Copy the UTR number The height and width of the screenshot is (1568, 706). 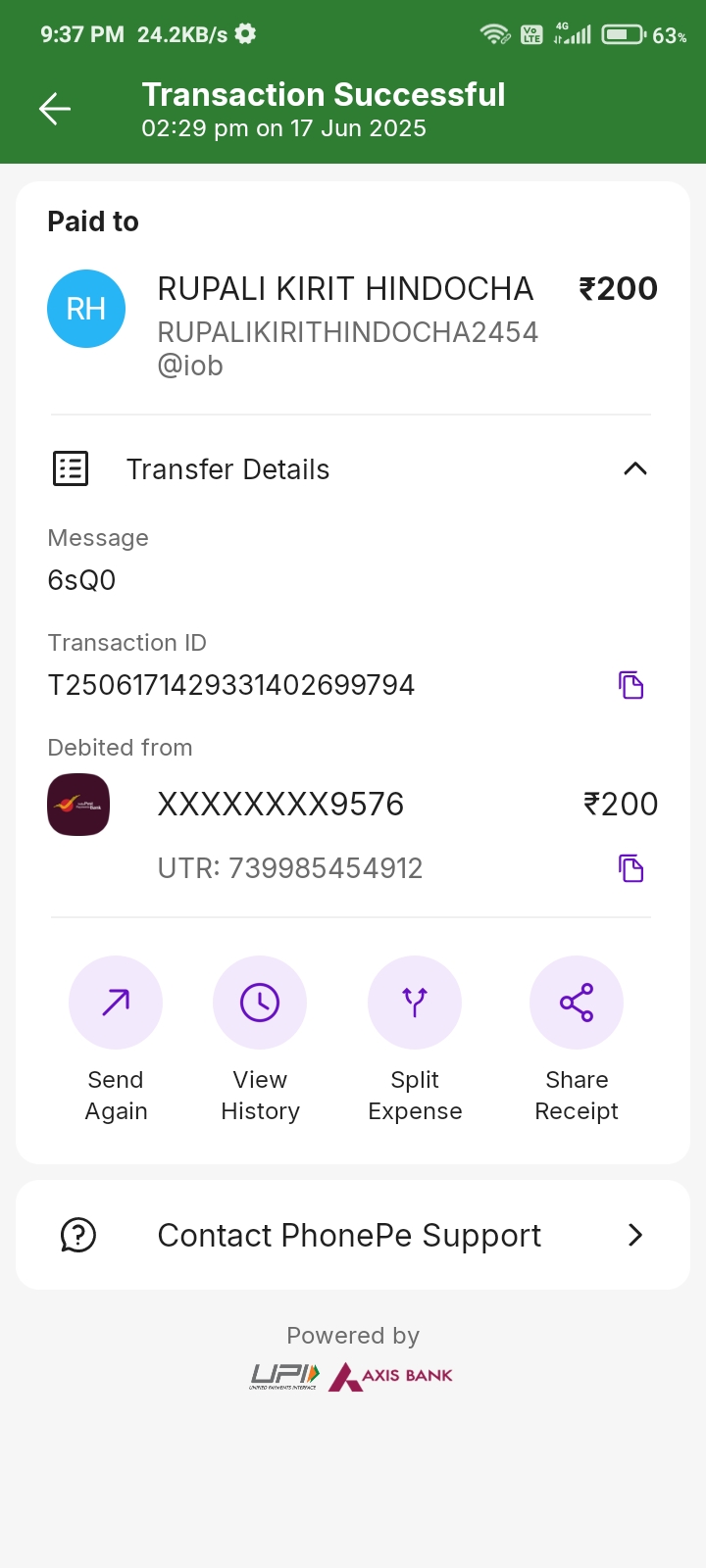tap(630, 868)
